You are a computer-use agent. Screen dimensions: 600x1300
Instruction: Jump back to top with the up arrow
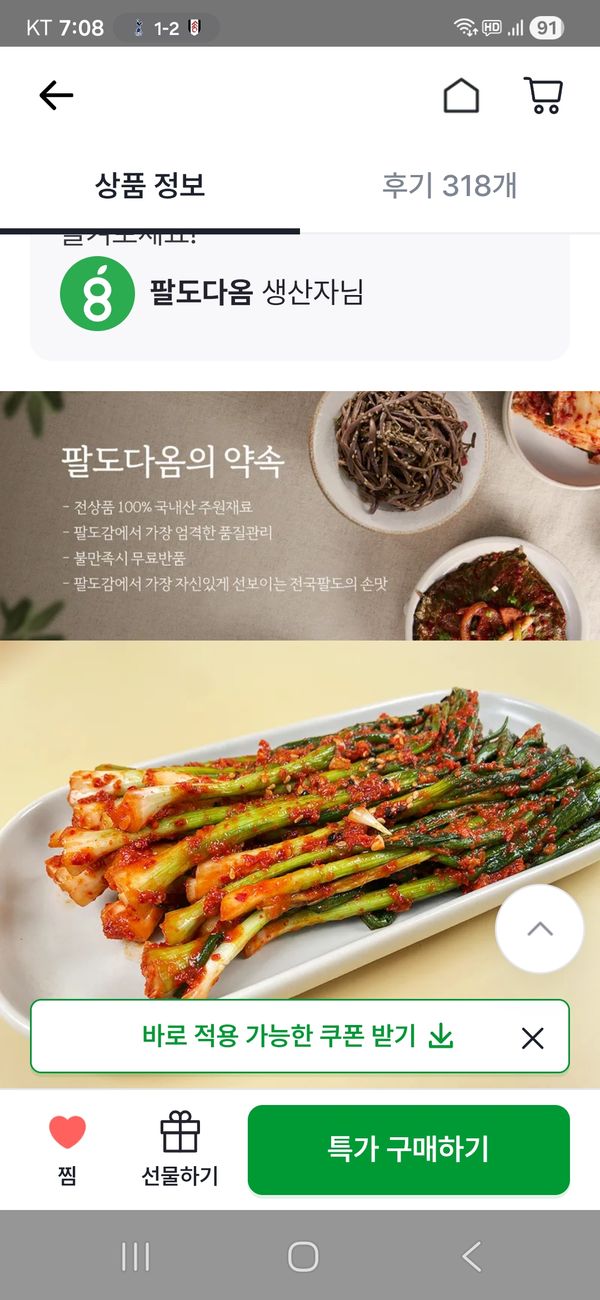point(539,929)
